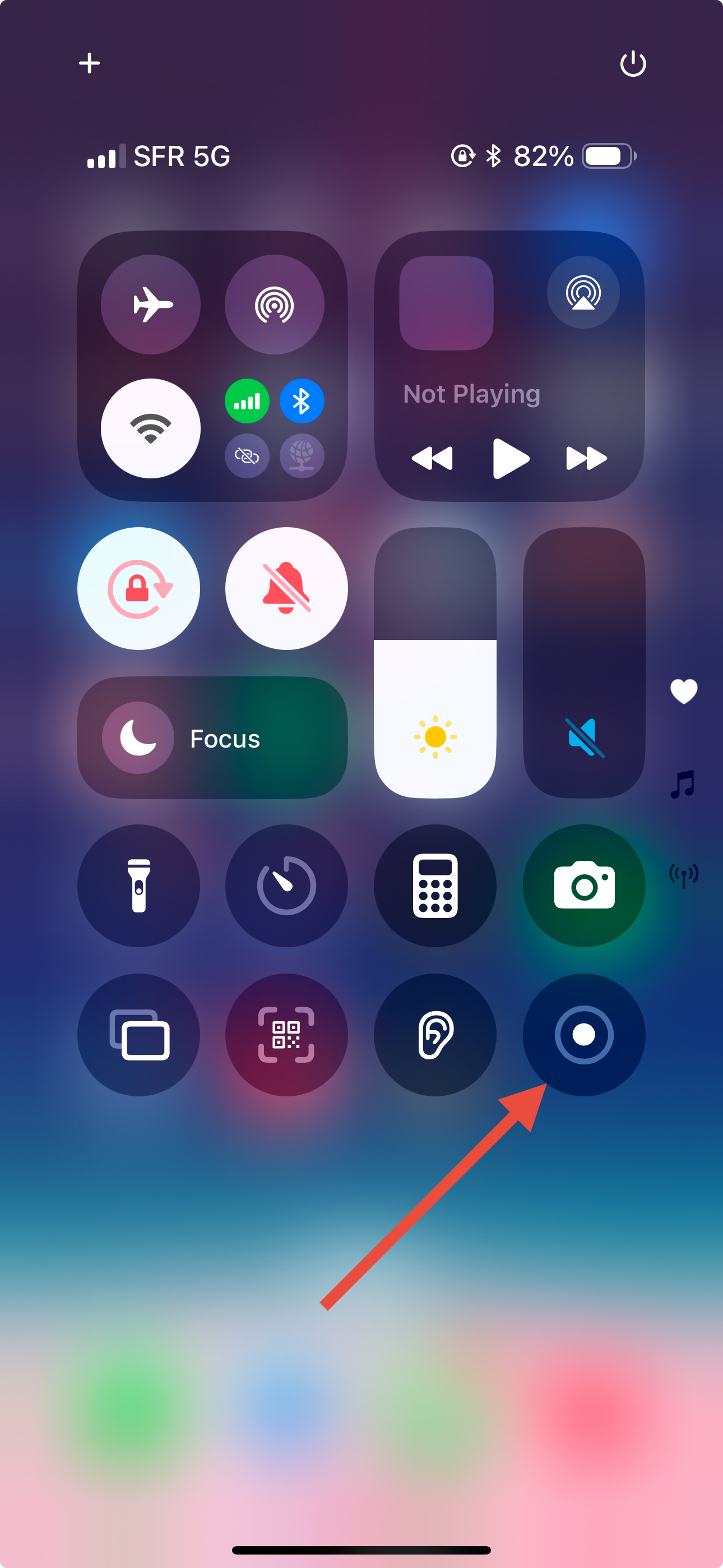
Task: Launch the calculator
Action: (x=435, y=886)
